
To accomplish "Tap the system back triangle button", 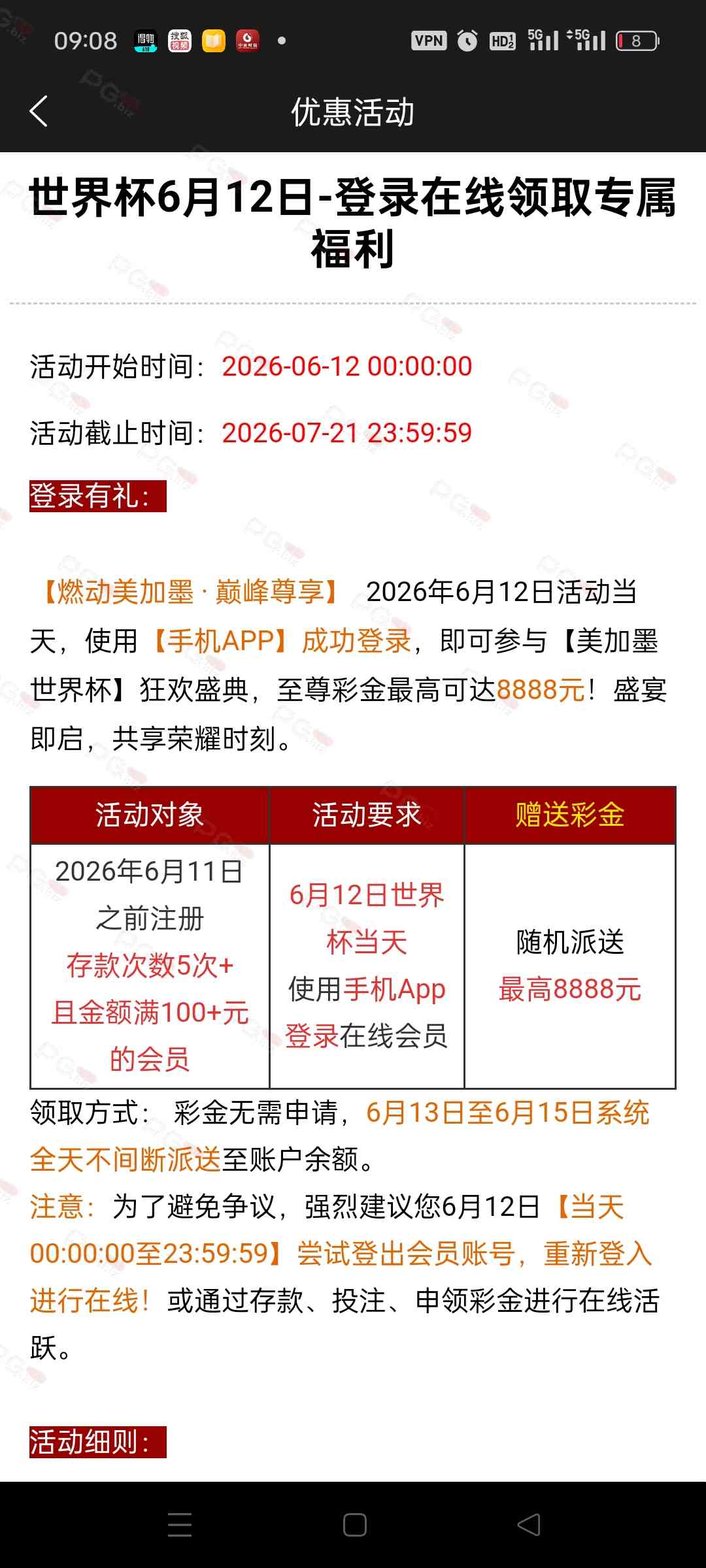I will coord(528,1525).
